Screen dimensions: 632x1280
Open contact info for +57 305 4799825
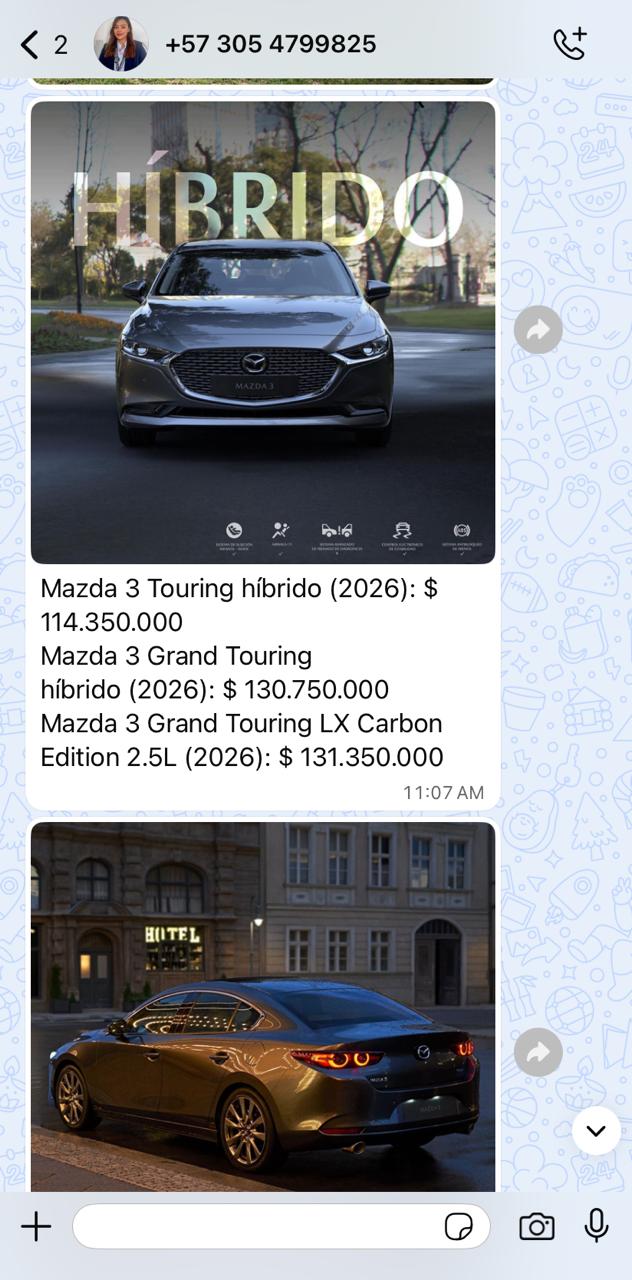point(270,44)
